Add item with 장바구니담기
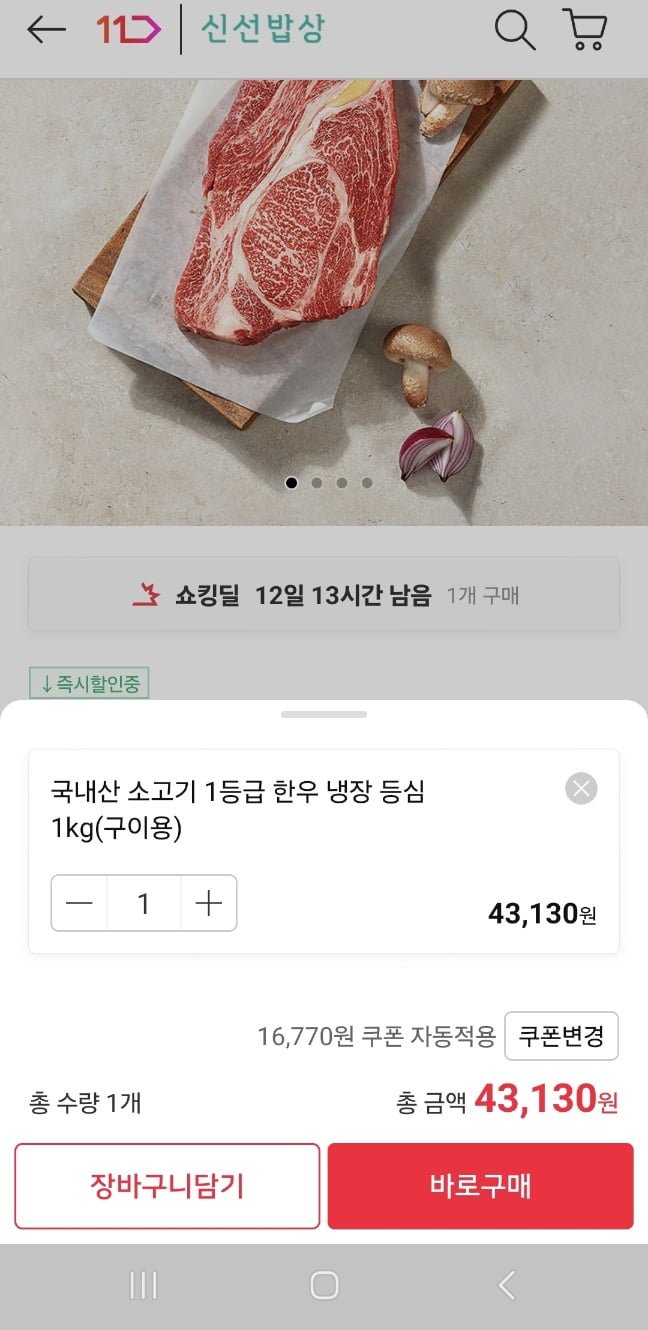The image size is (648, 1330). click(x=167, y=1186)
